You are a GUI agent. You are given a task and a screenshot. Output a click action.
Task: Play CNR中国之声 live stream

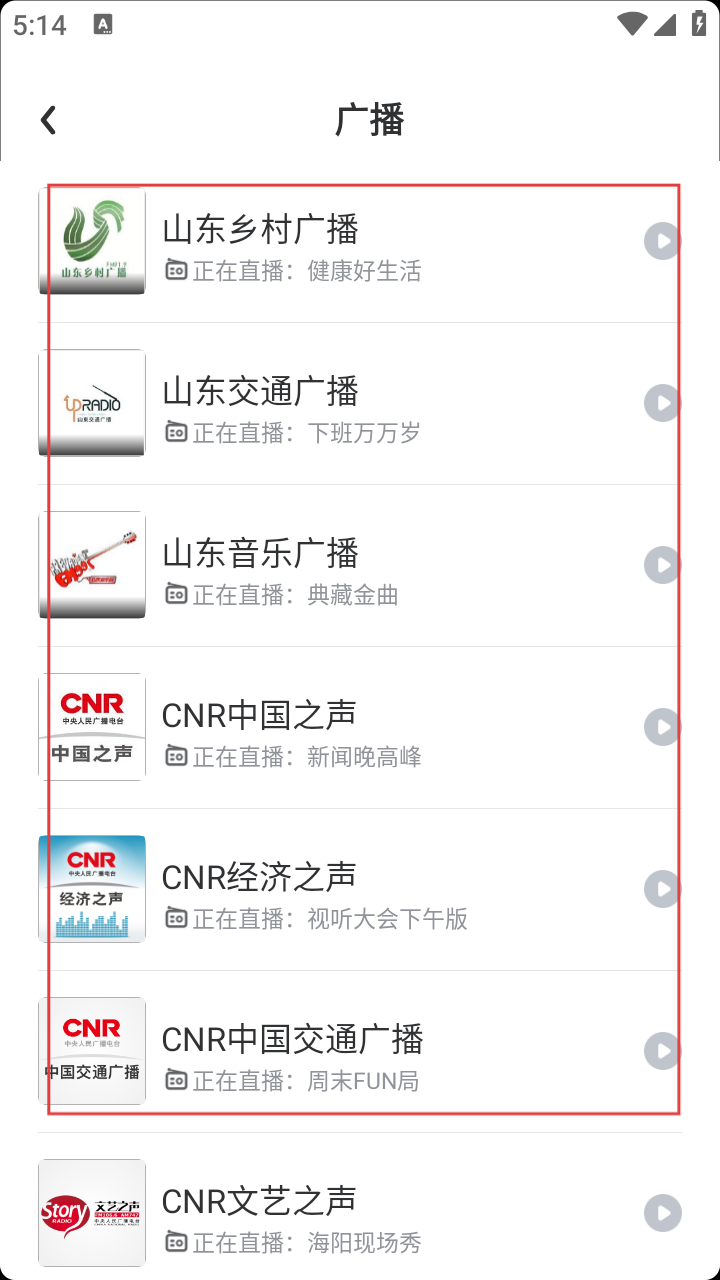[x=661, y=727]
